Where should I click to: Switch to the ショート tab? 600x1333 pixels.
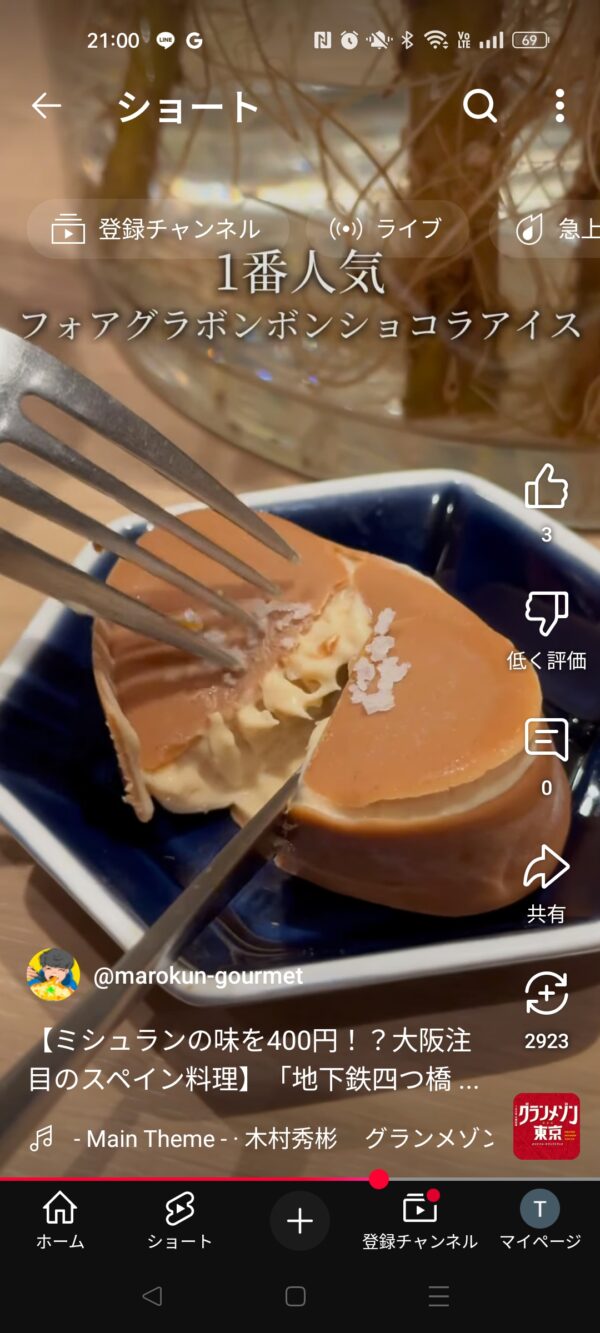click(x=180, y=1221)
